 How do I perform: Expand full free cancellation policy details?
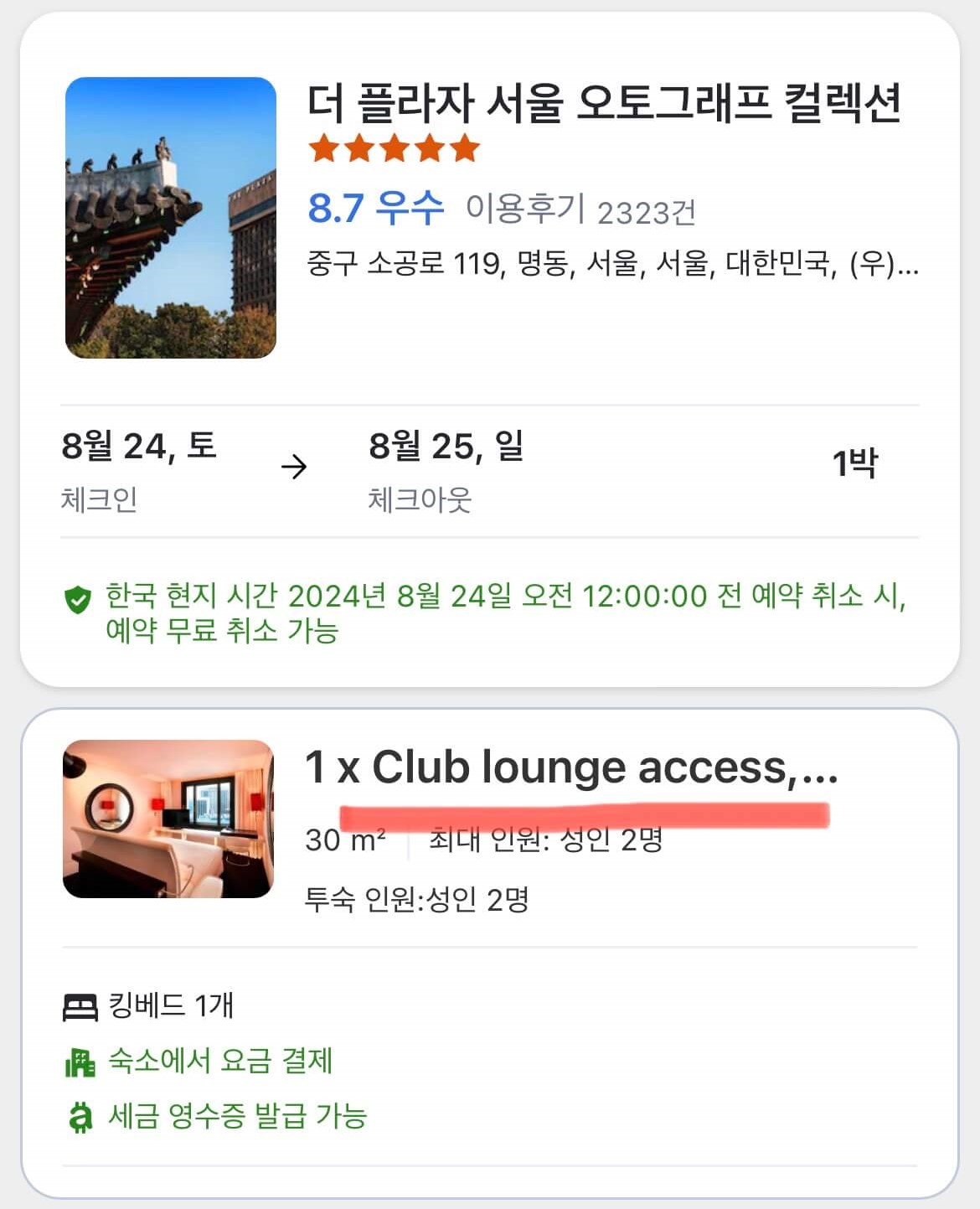(x=503, y=612)
